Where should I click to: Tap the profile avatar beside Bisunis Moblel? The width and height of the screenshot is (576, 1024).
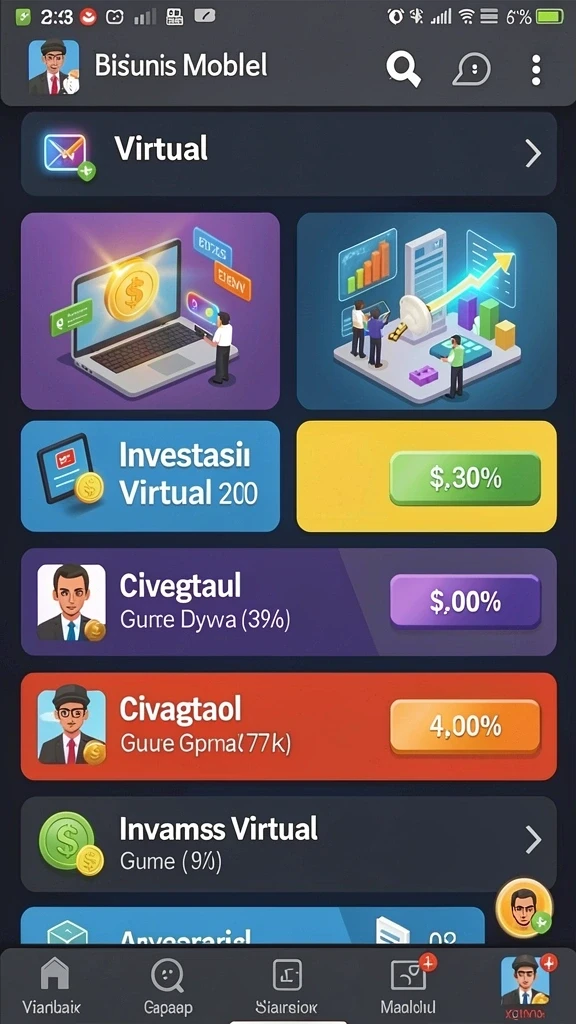pyautogui.click(x=54, y=67)
